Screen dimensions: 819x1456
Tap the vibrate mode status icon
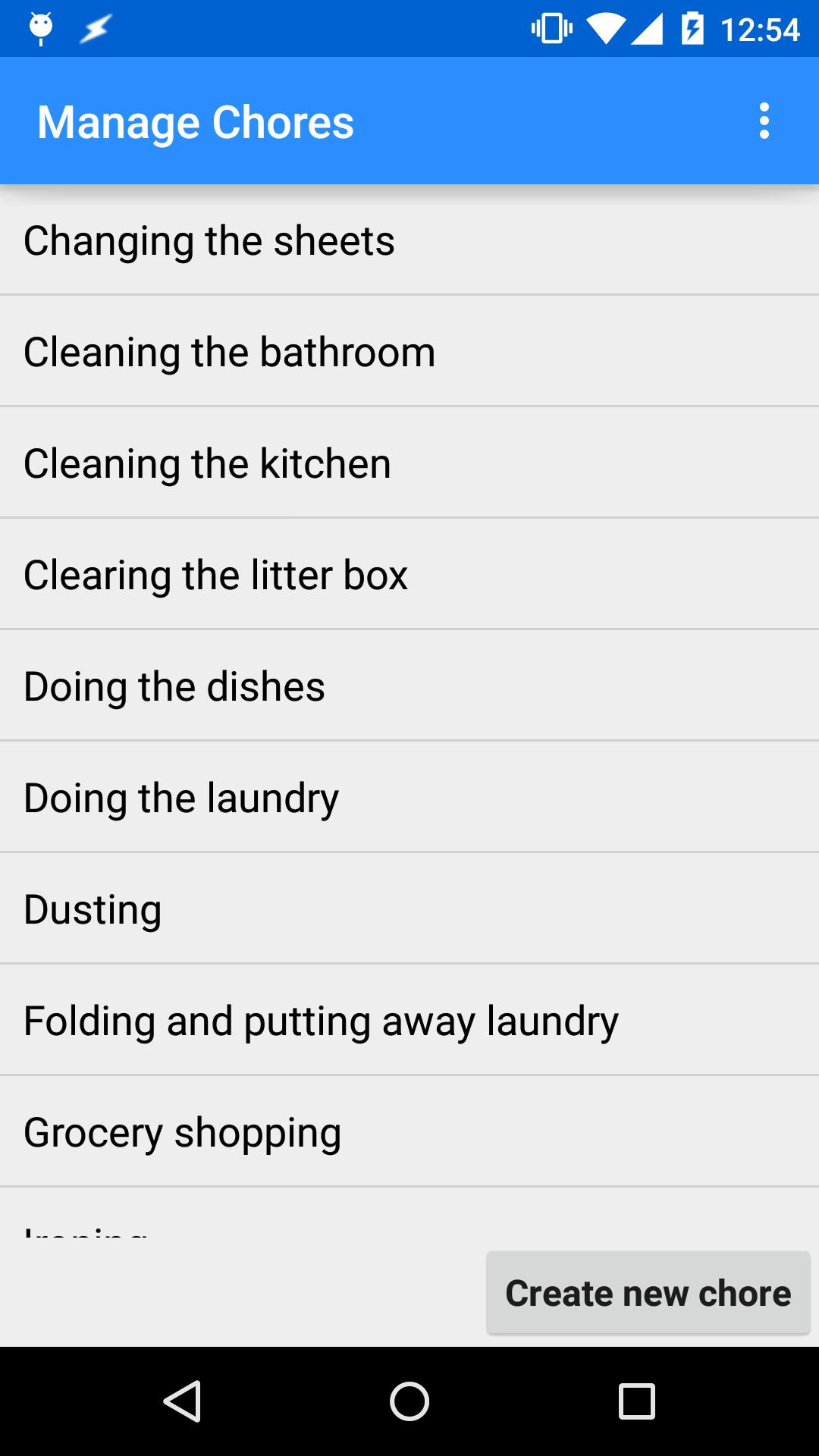(550, 28)
